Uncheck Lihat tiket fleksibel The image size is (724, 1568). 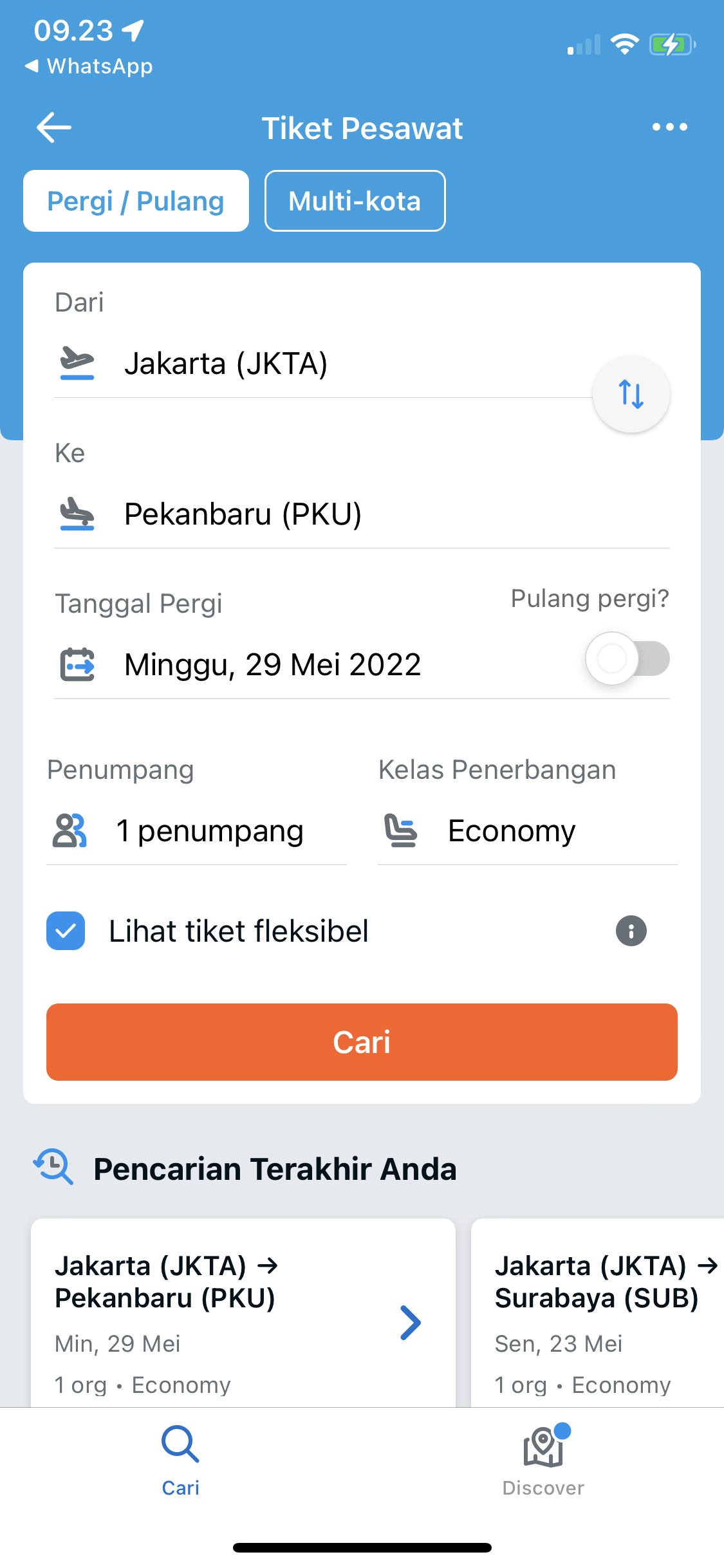point(66,931)
